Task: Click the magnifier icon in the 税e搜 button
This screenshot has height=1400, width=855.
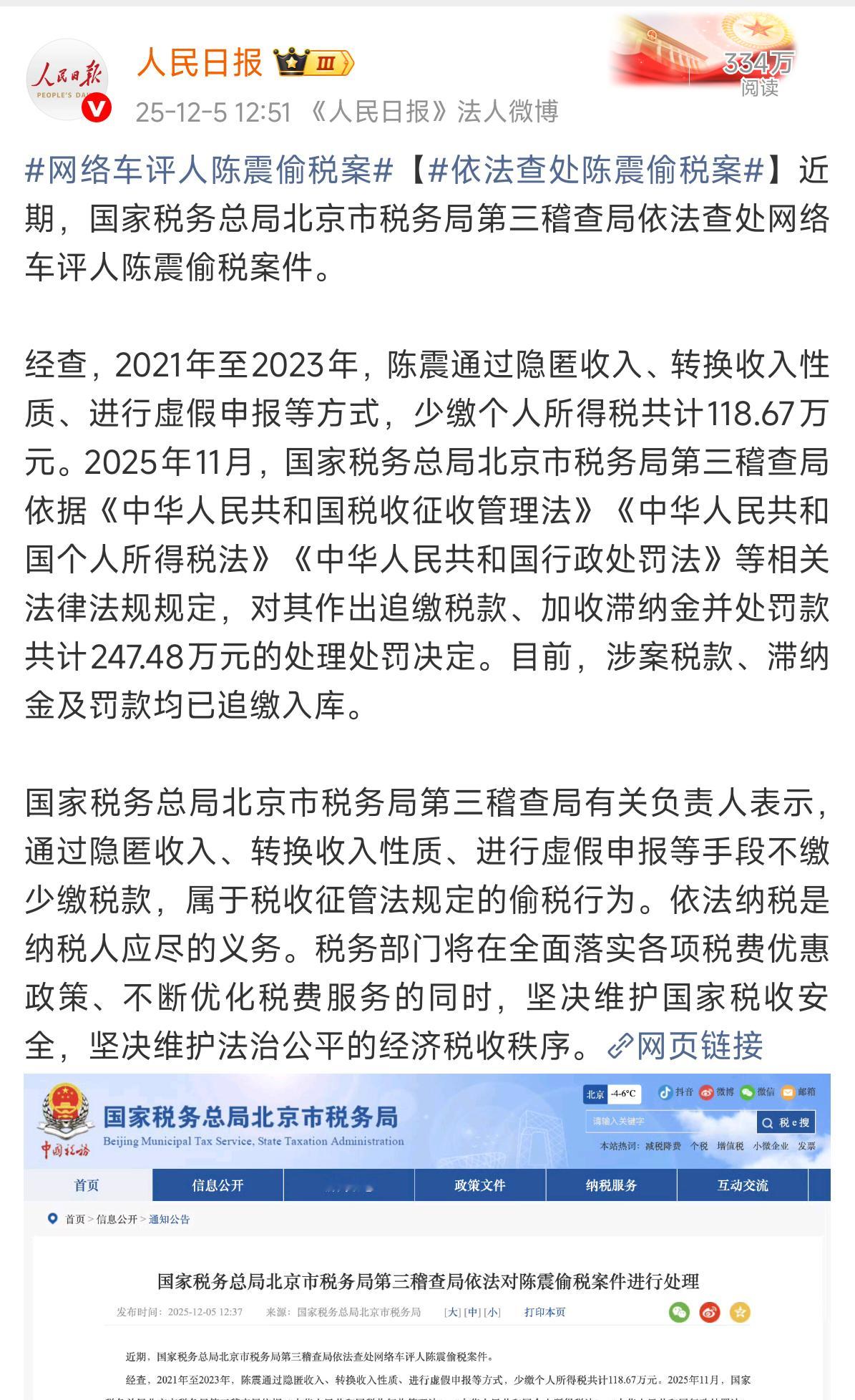Action: tap(767, 1122)
